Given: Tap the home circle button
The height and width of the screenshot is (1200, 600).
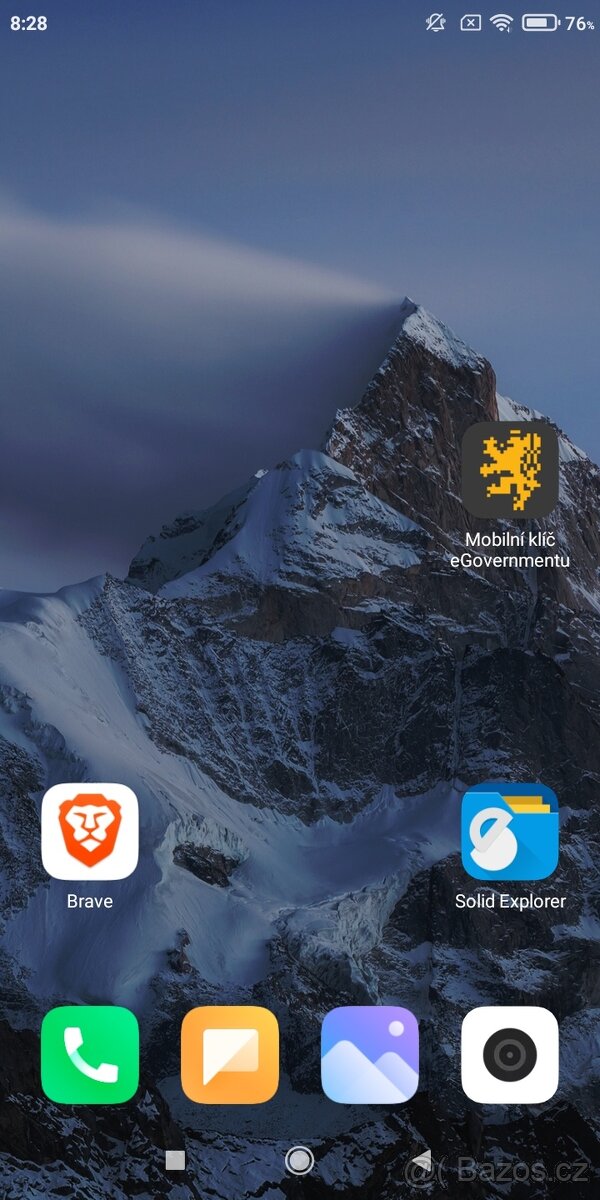Looking at the screenshot, I should 299,1160.
